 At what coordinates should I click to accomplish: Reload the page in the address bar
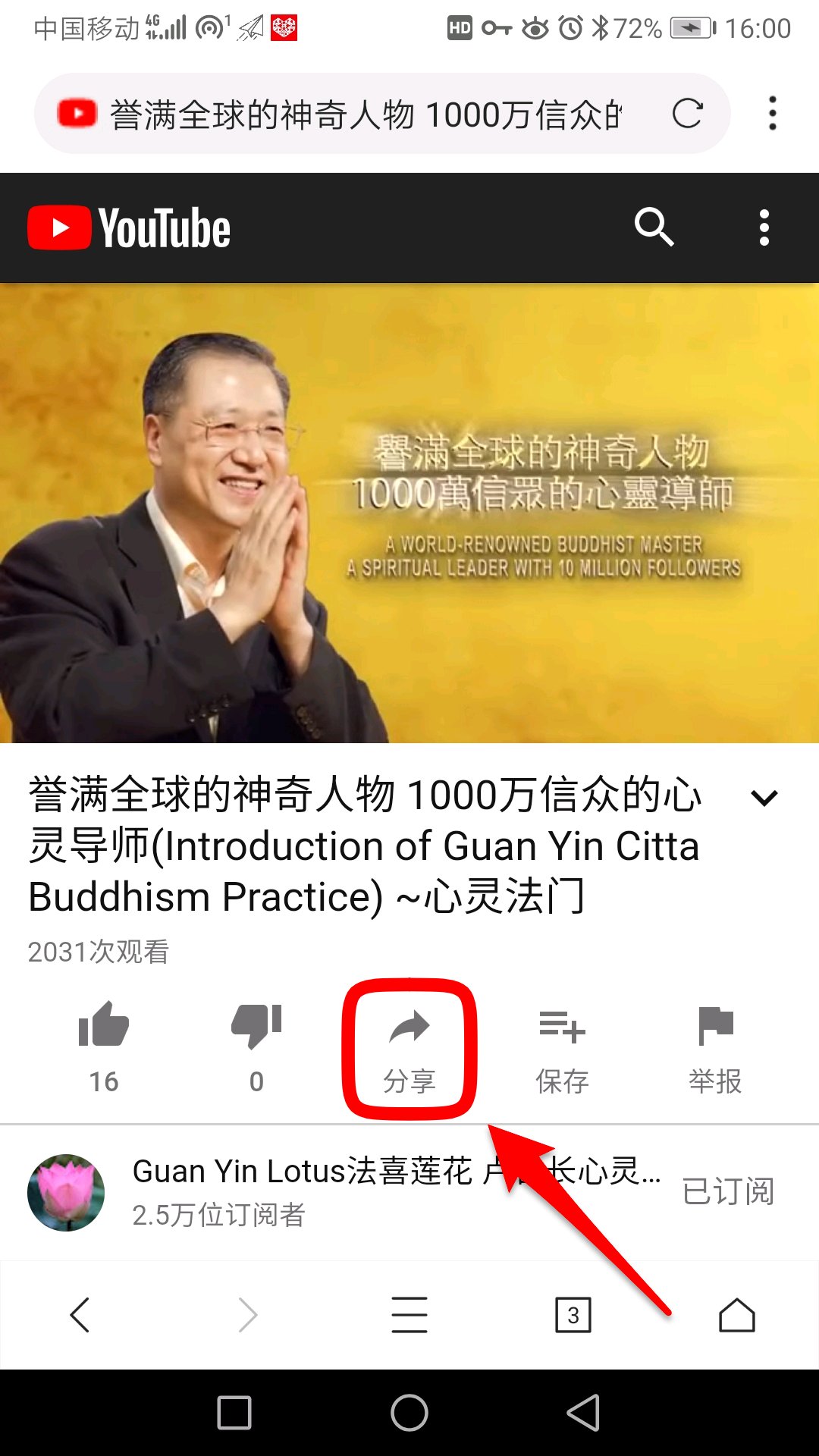(687, 114)
